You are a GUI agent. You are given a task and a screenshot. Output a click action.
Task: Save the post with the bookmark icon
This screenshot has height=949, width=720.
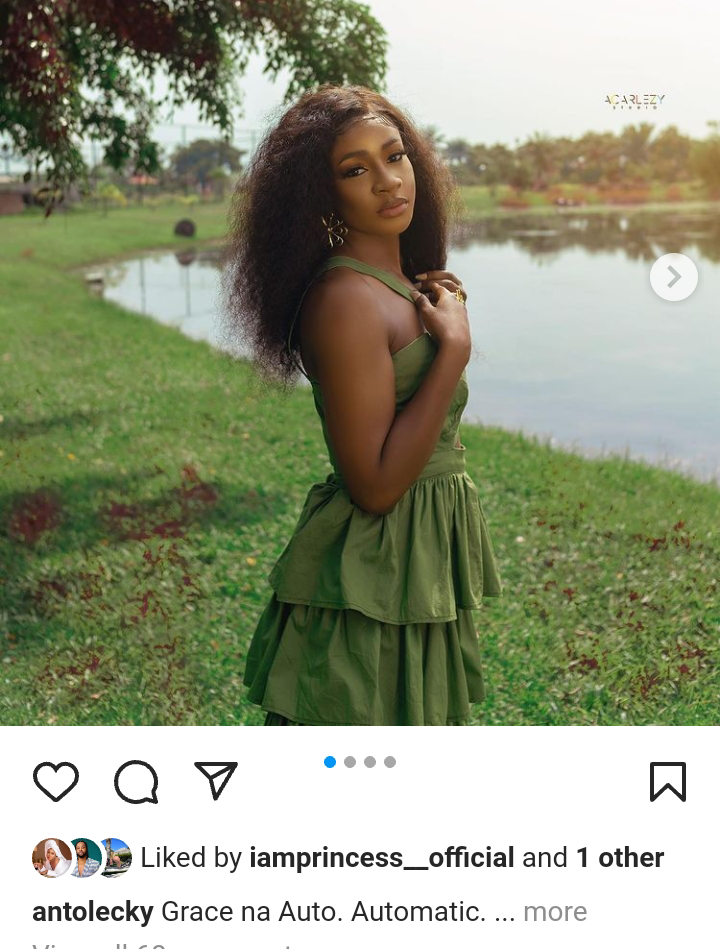click(667, 781)
